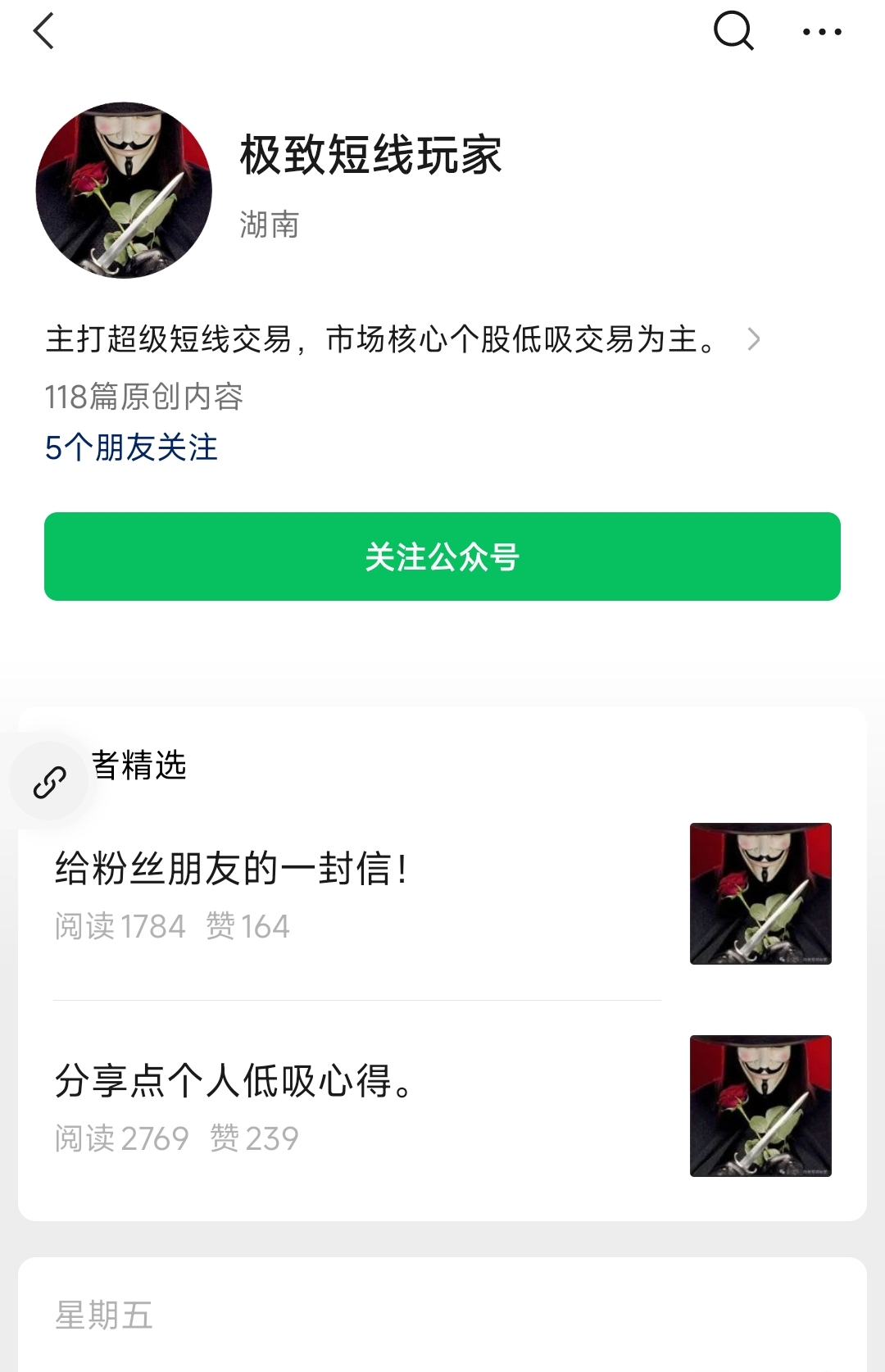The image size is (885, 1372).
Task: Tap the floating link icon
Action: coord(49,782)
